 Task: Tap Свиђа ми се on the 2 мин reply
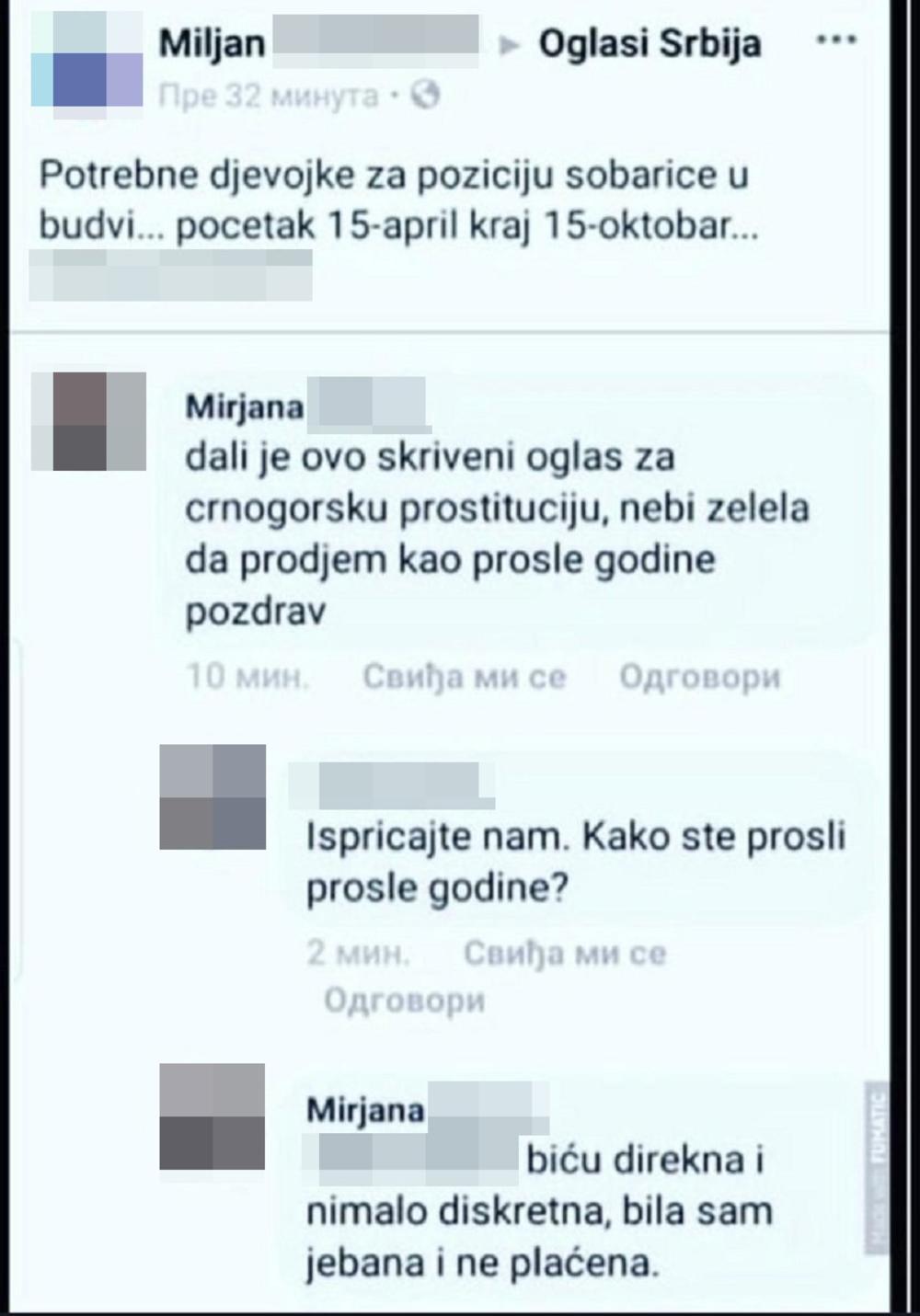564,954
